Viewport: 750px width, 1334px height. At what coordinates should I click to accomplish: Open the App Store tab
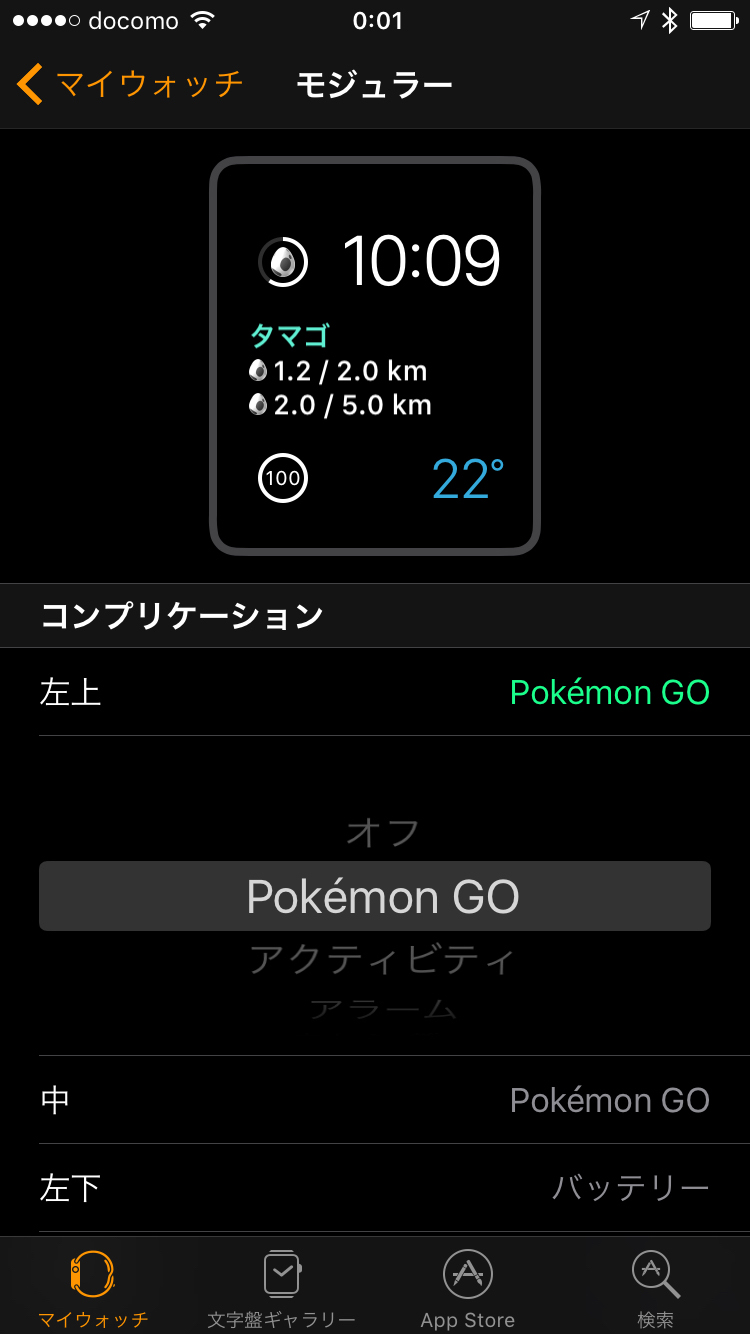pyautogui.click(x=468, y=1288)
